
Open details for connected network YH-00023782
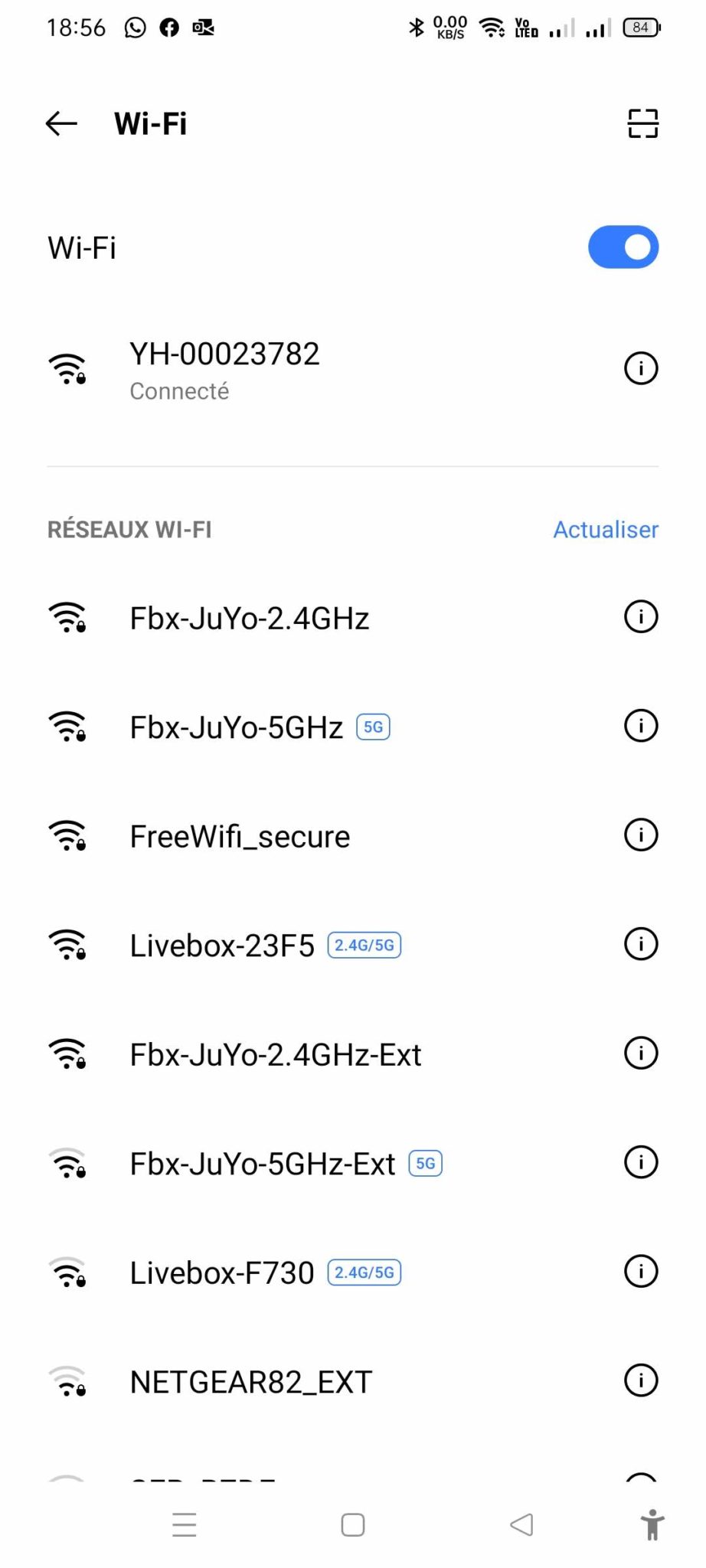(x=641, y=368)
